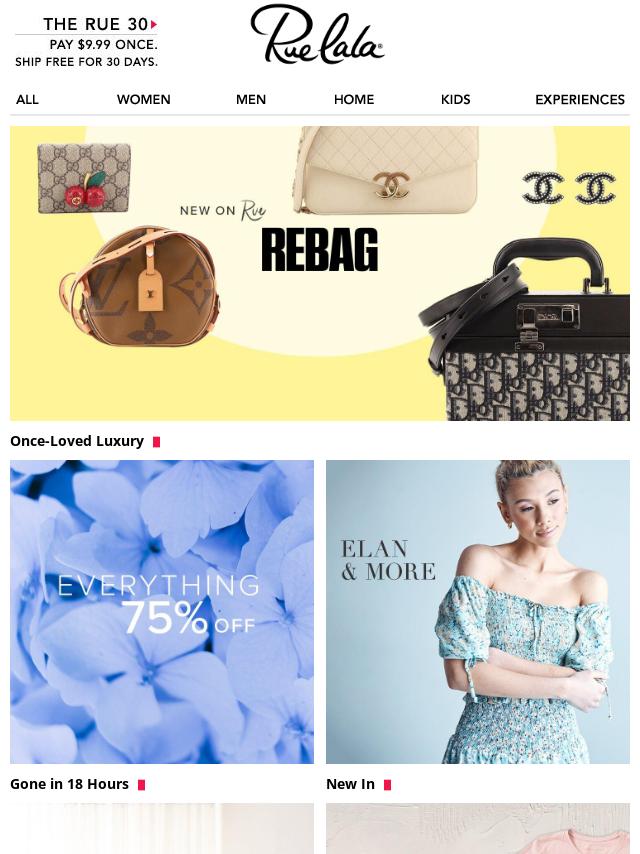Select the ALL category tab
Image resolution: width=640 pixels, height=854 pixels.
pyautogui.click(x=27, y=99)
